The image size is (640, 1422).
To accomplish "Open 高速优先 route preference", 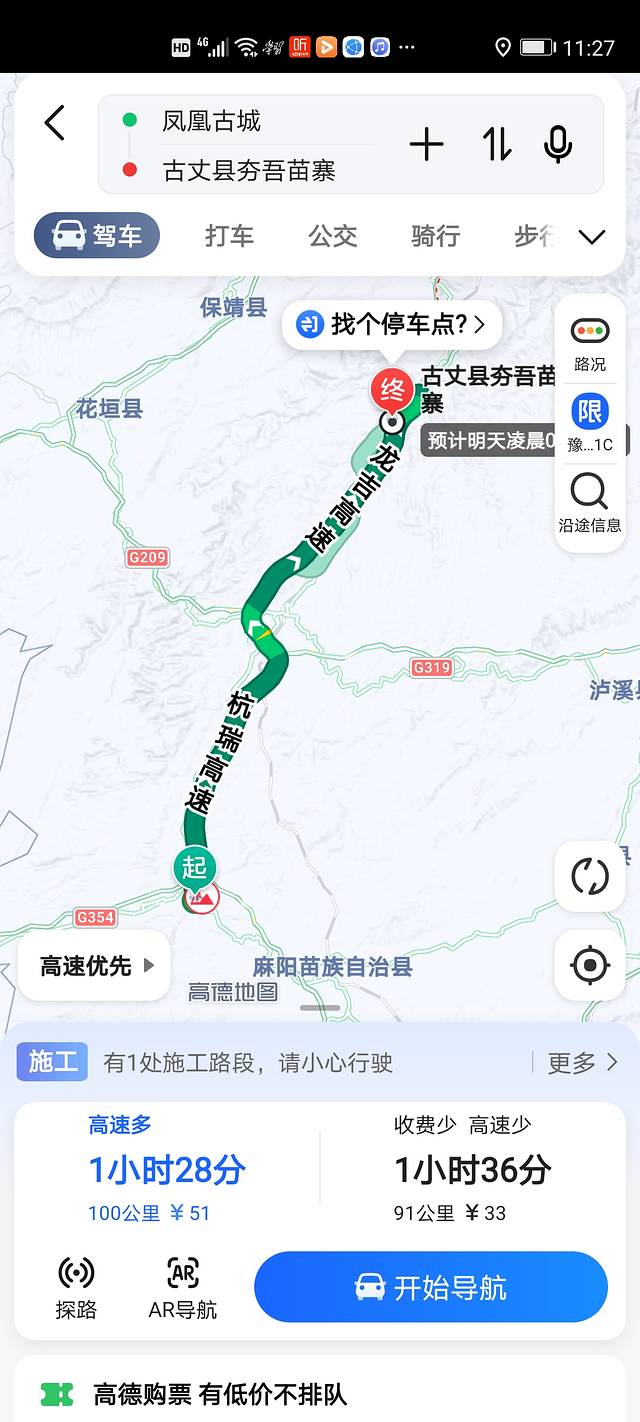I will (95, 966).
